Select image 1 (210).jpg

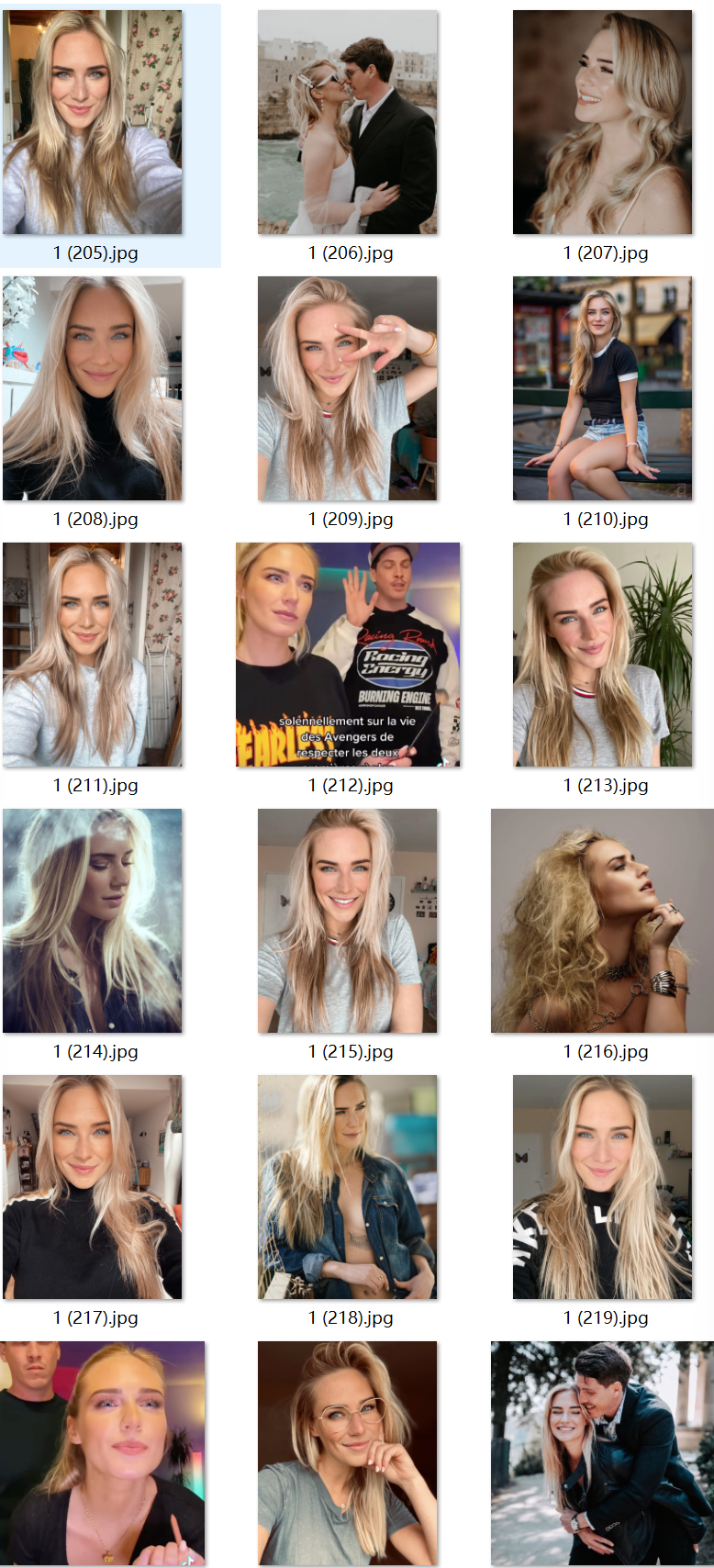[x=602, y=388]
